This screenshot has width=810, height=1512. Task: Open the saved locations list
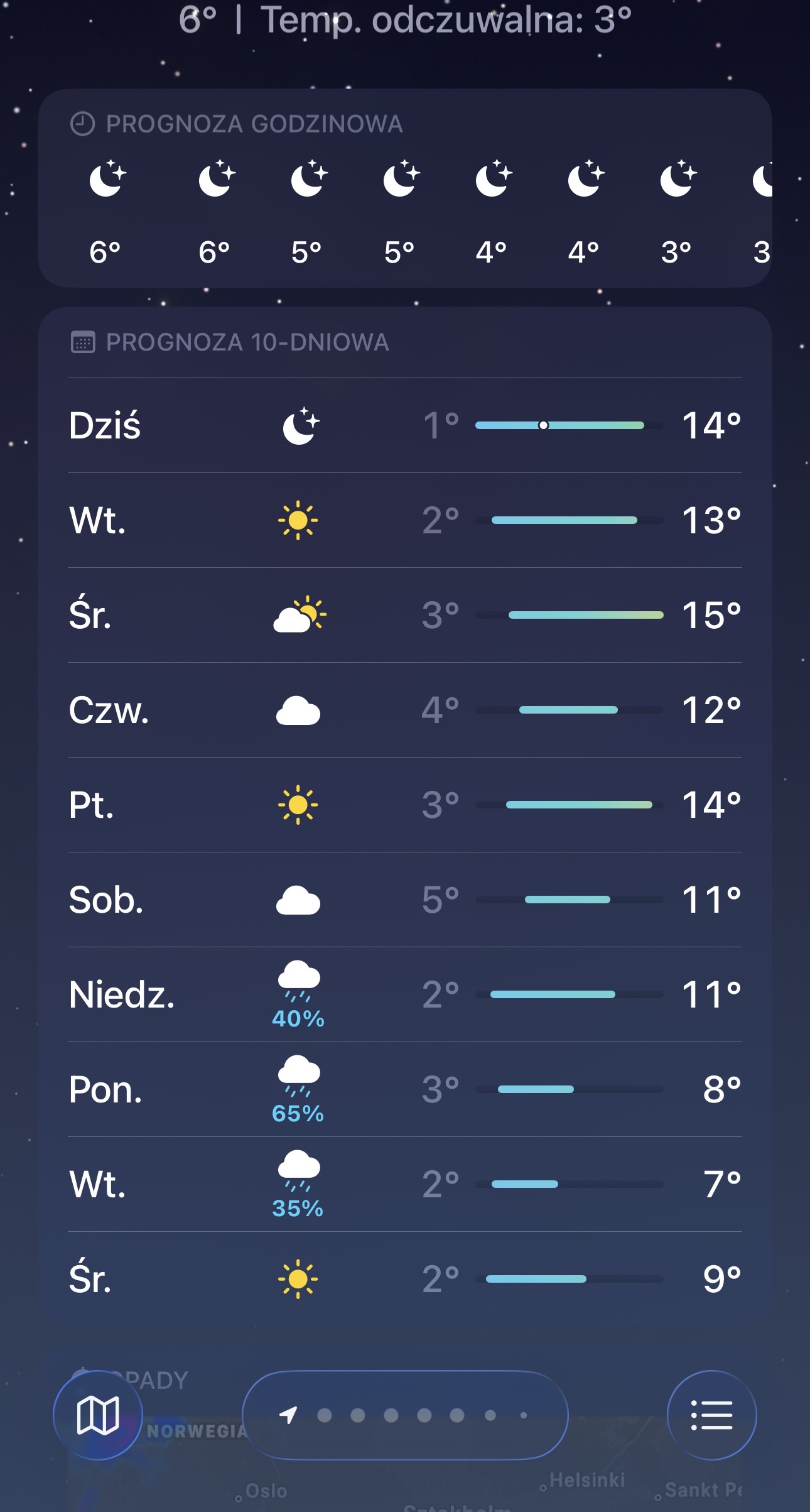tap(711, 1415)
